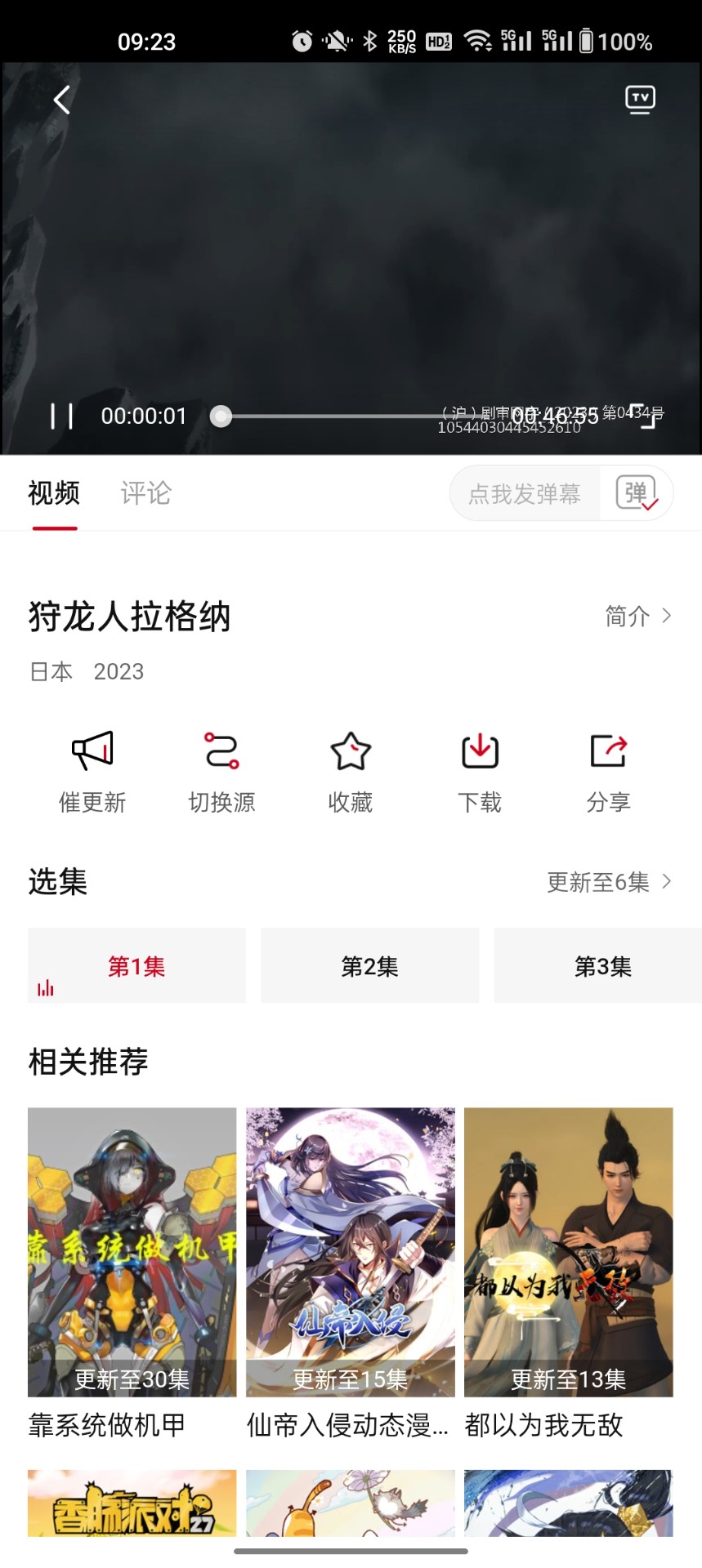Image resolution: width=702 pixels, height=1568 pixels.
Task: Tap the back arrow in the player
Action: point(61,99)
